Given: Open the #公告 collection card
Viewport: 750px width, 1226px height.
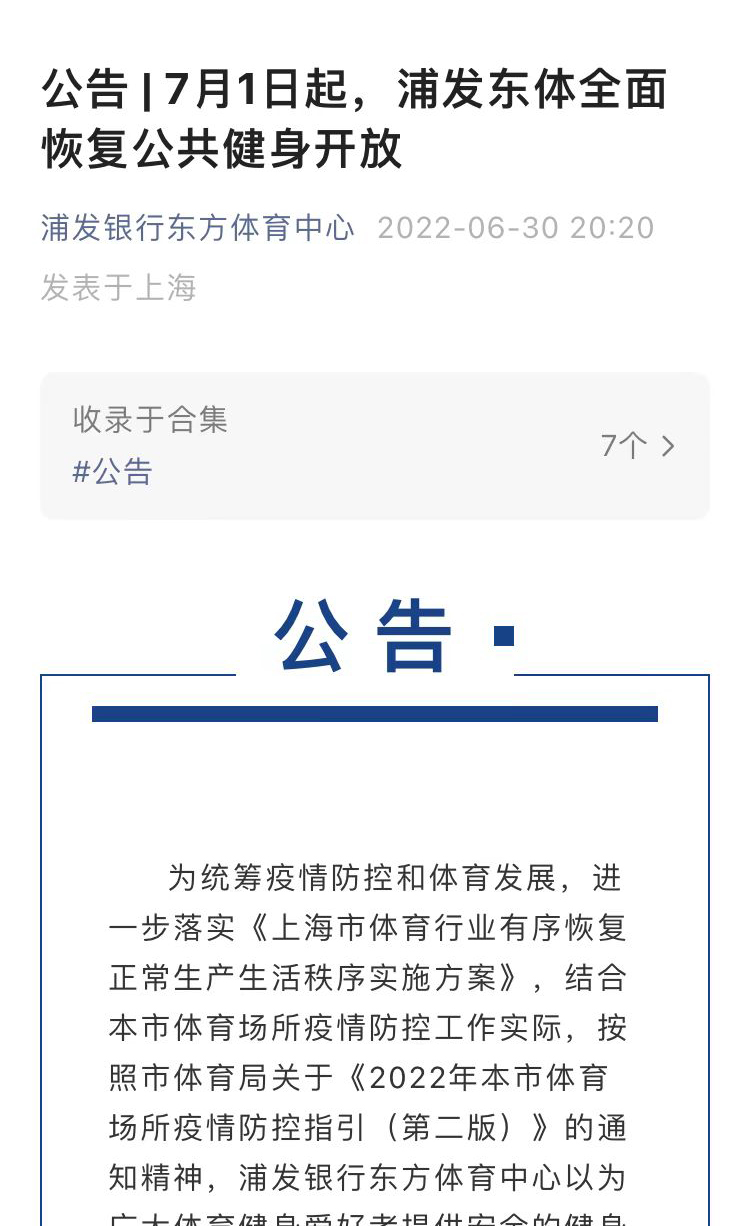Looking at the screenshot, I should click(x=375, y=446).
